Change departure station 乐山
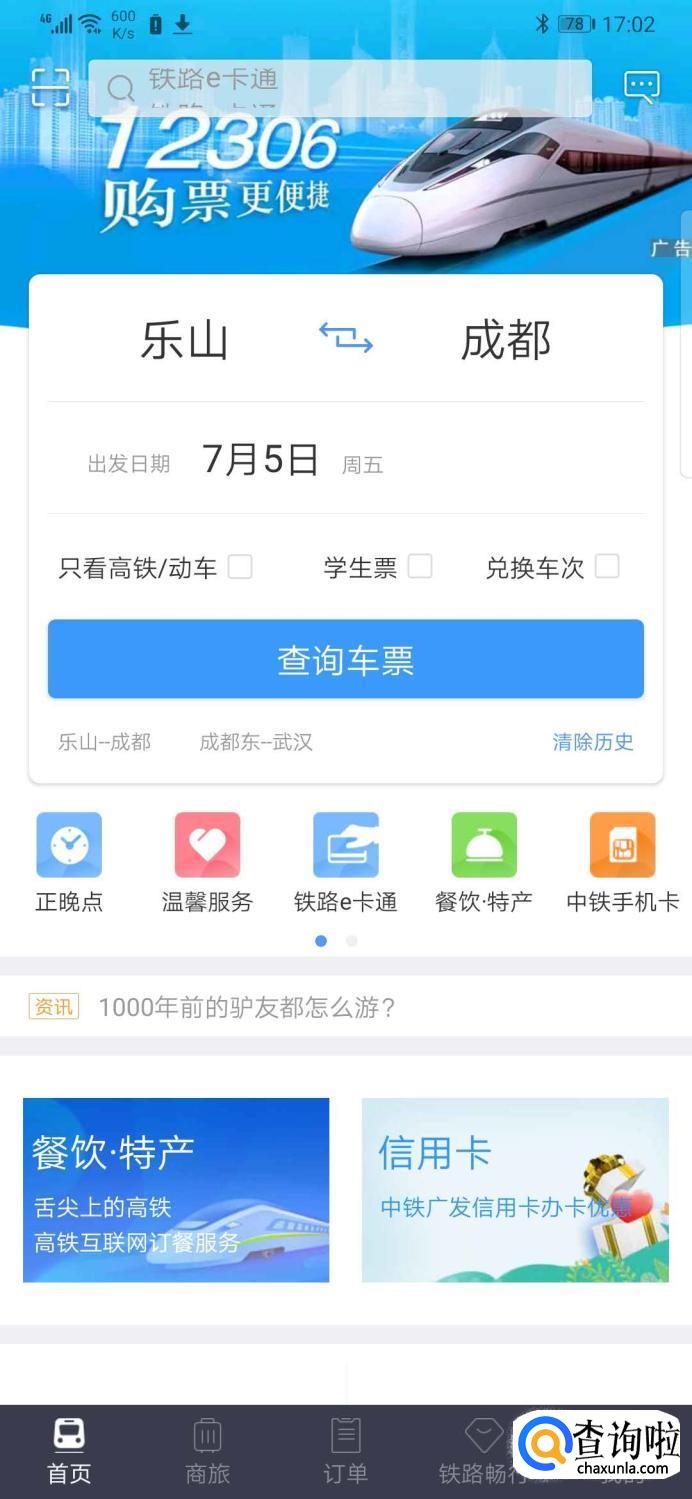Viewport: 692px width, 1499px height. 185,340
